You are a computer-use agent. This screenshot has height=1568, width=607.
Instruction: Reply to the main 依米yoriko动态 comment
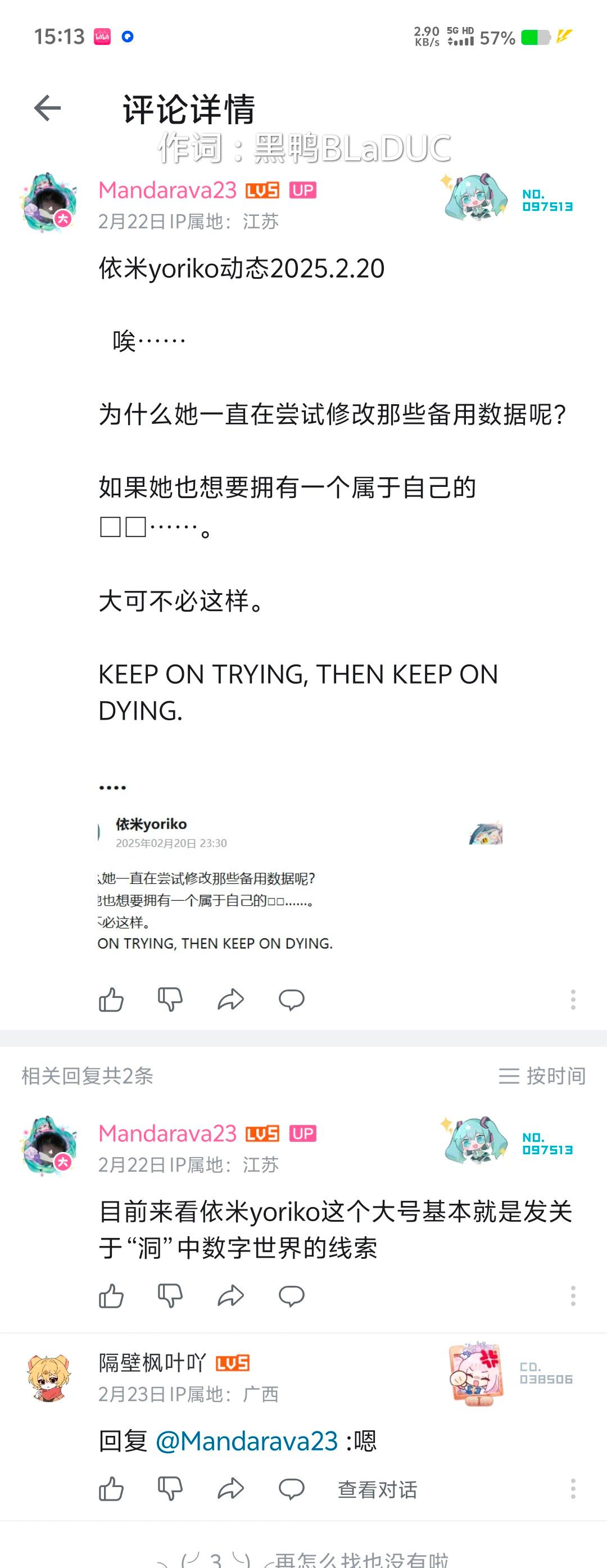click(x=291, y=1000)
